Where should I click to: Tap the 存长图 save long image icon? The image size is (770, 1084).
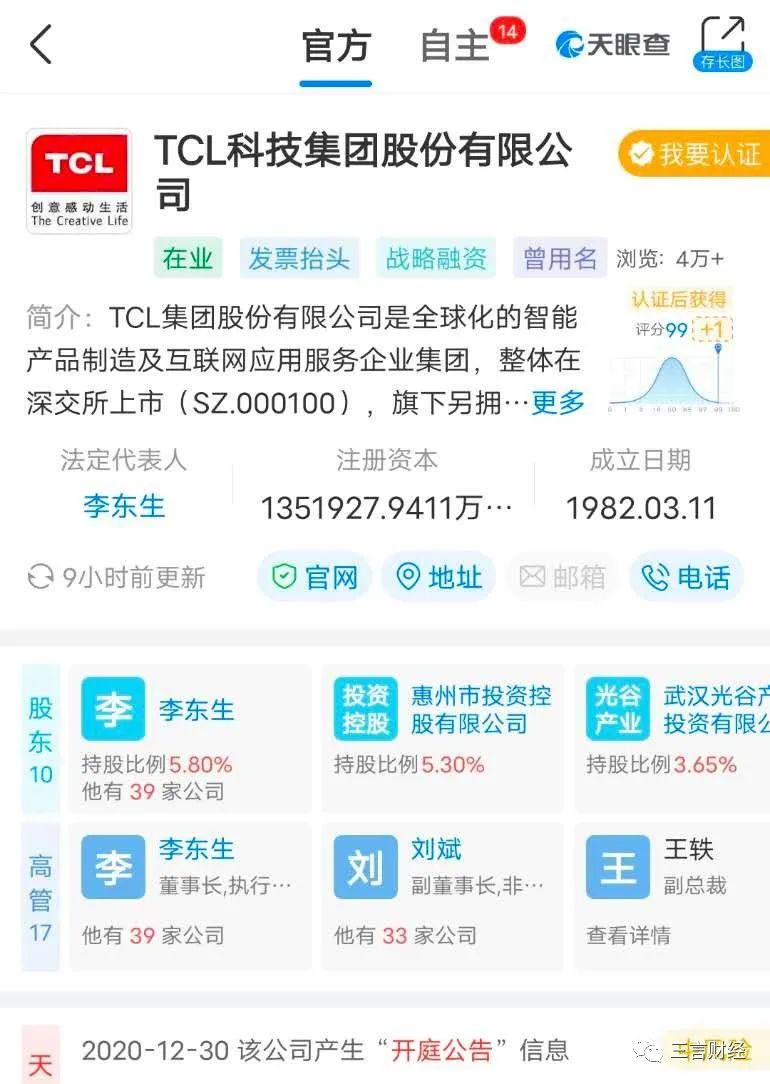coord(722,43)
